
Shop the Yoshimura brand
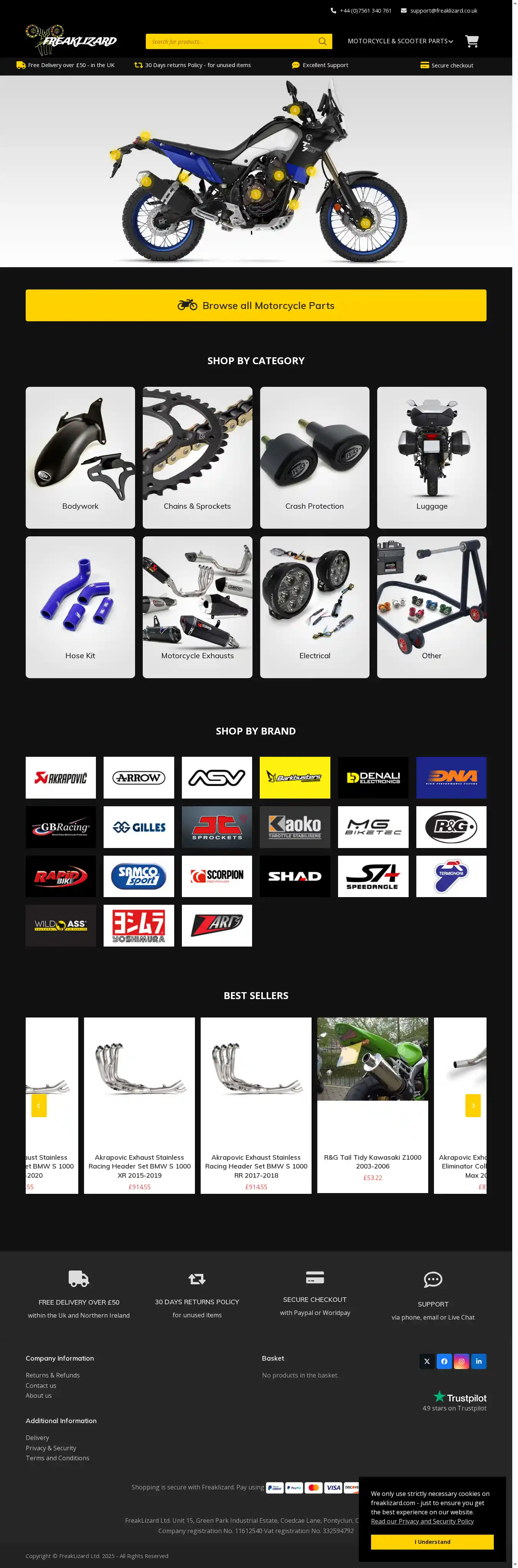139,925
